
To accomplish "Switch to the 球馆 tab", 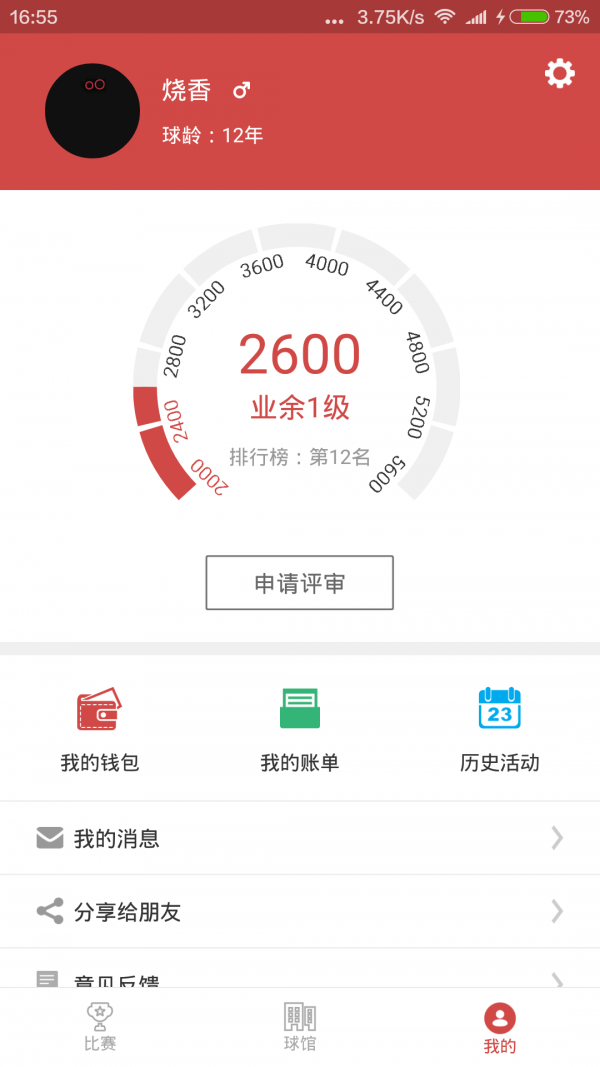I will (x=300, y=1027).
